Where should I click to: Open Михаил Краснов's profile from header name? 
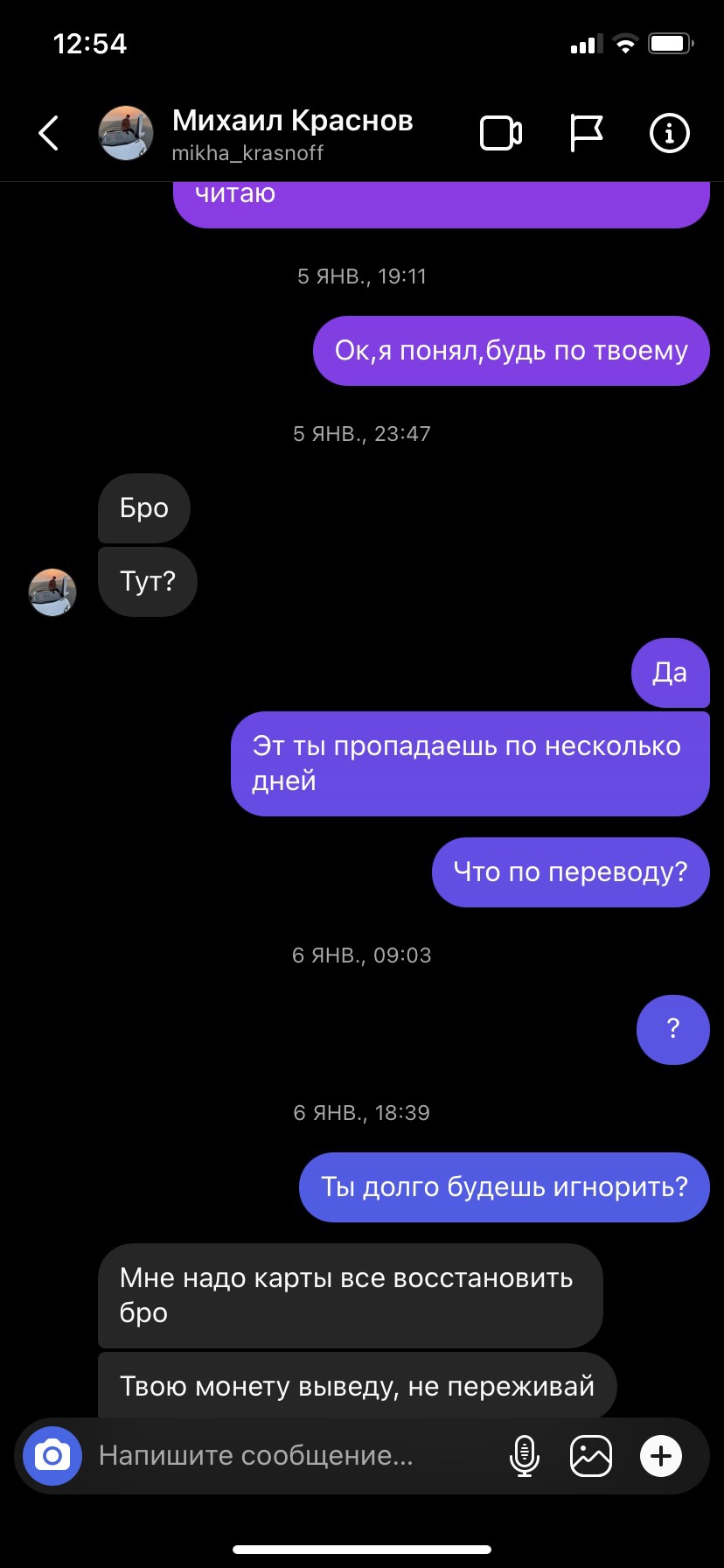point(292,122)
